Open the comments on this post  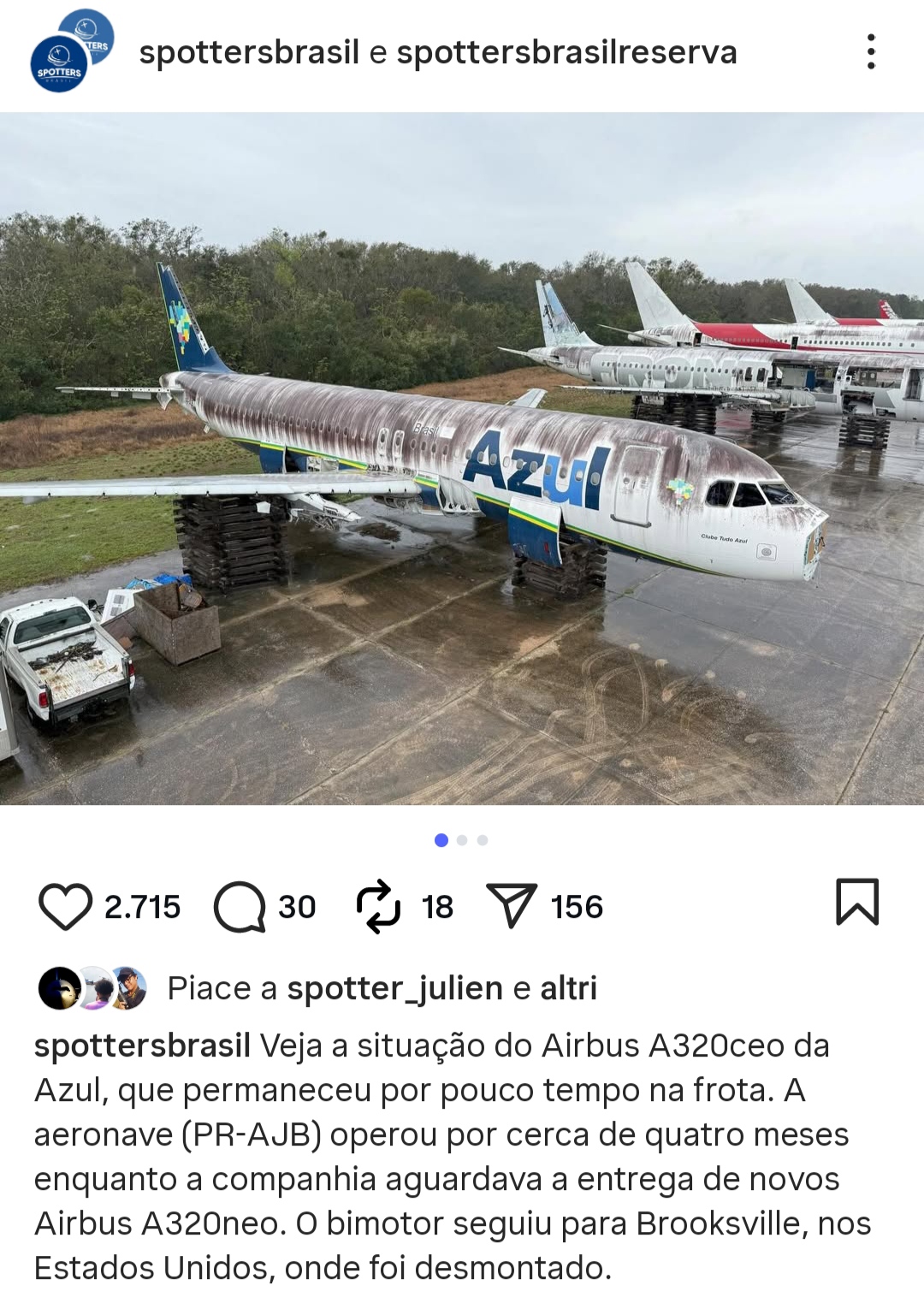[240, 906]
